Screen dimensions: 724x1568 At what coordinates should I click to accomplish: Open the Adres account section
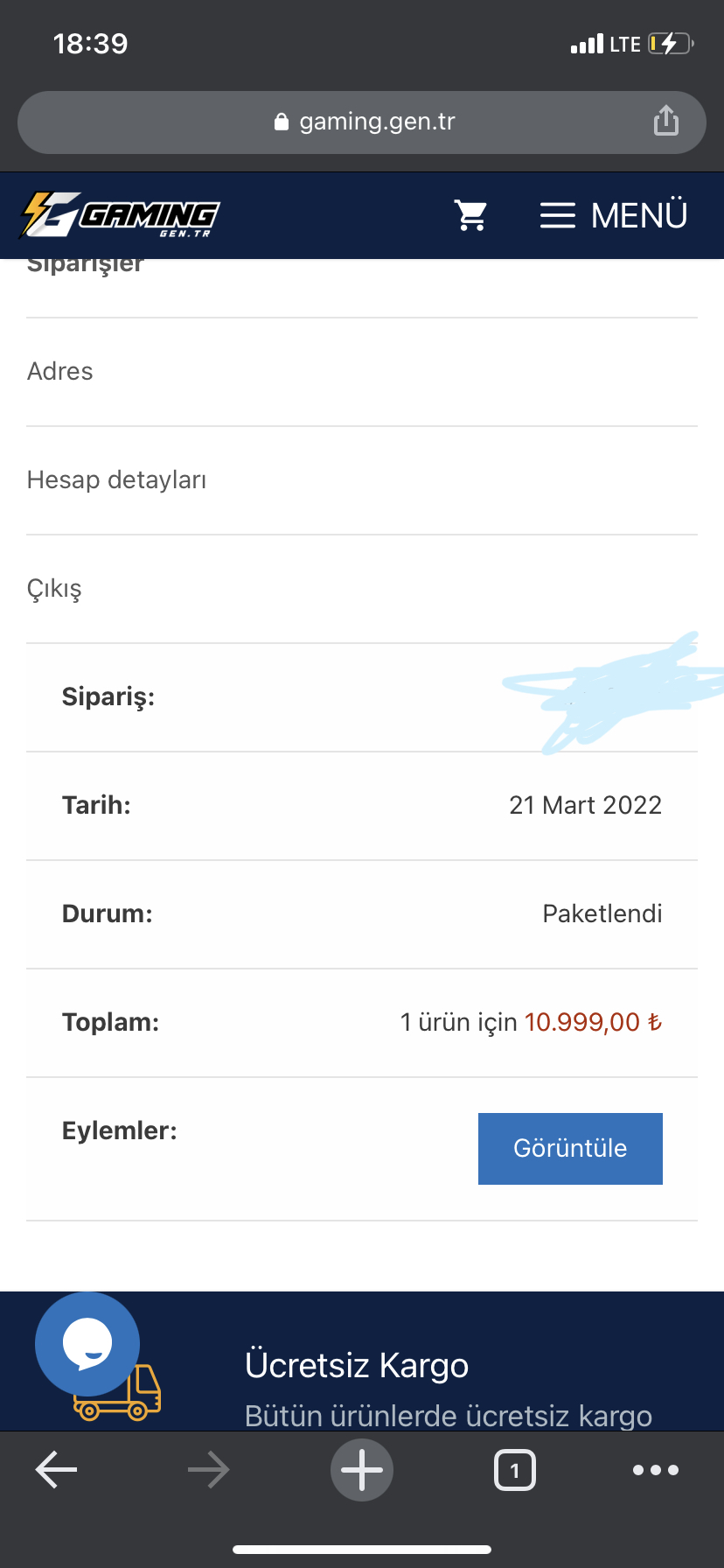60,372
